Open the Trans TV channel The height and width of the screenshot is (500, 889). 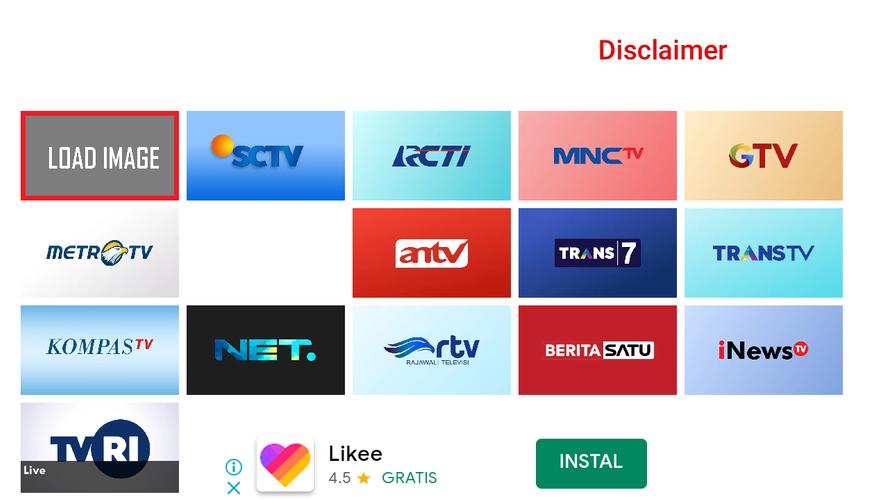click(763, 253)
